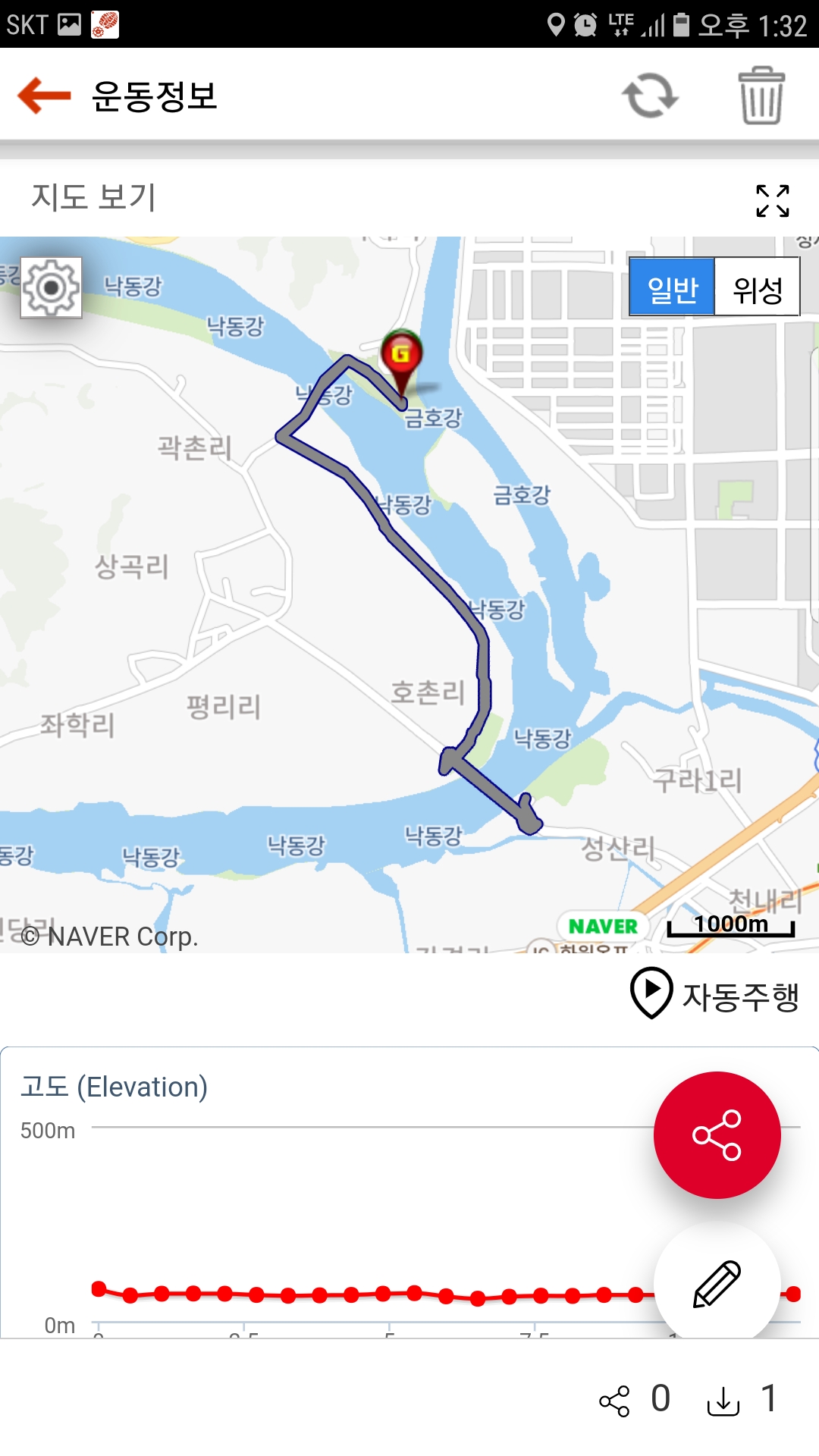Screen dimensions: 819x1456
Task: Switch map to 위성 satellite view
Action: click(x=757, y=287)
